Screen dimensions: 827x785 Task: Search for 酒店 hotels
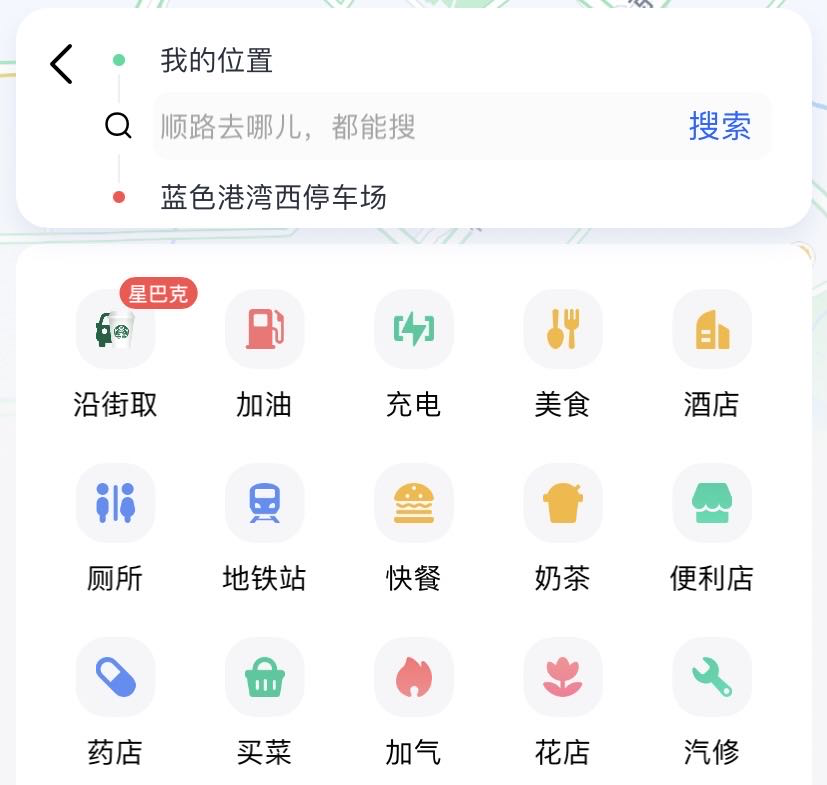(x=711, y=330)
